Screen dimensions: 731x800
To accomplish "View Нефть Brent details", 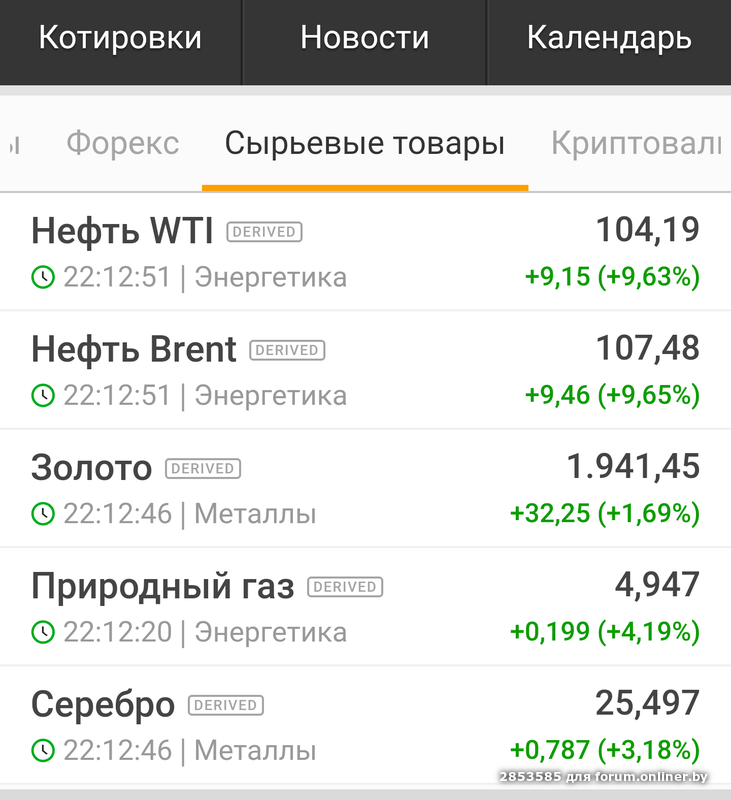I will tap(365, 370).
